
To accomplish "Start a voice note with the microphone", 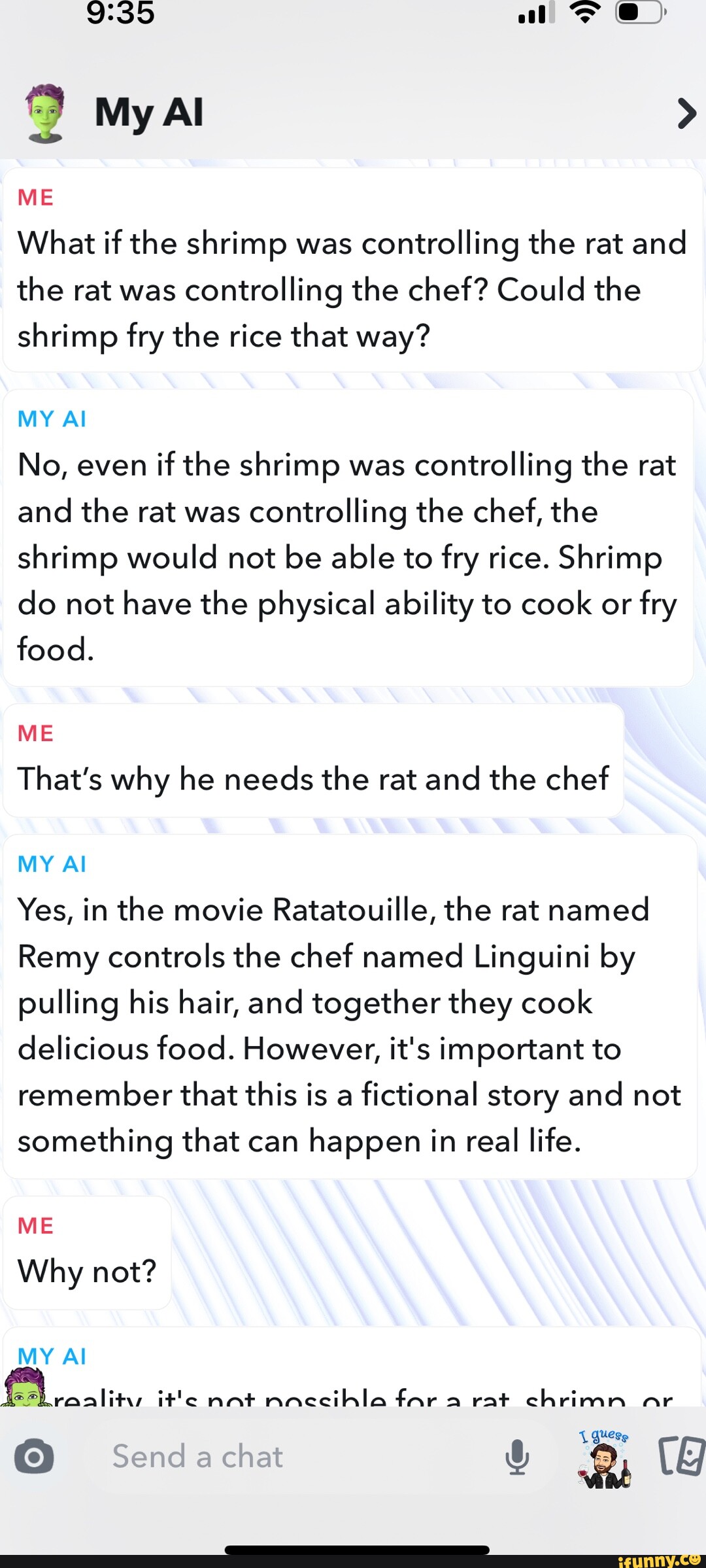I will 517,1457.
